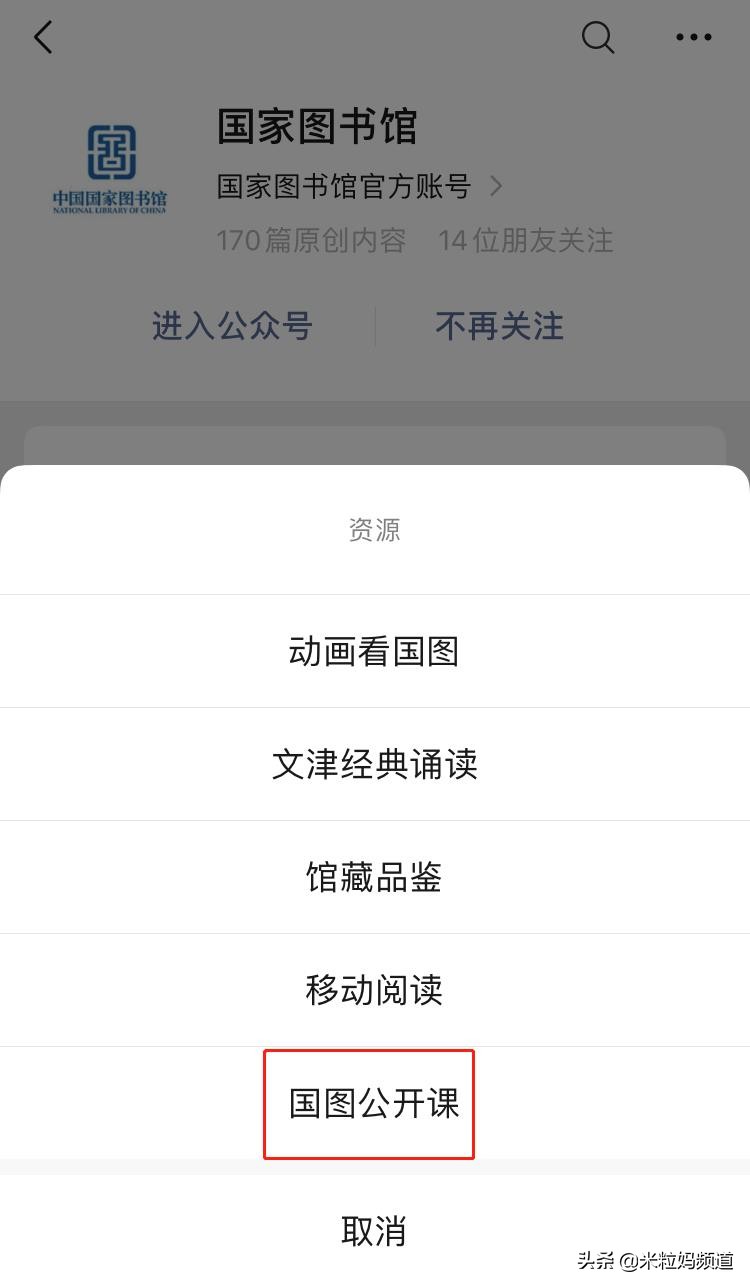
Task: Open 文津经典诵读 option
Action: click(374, 764)
